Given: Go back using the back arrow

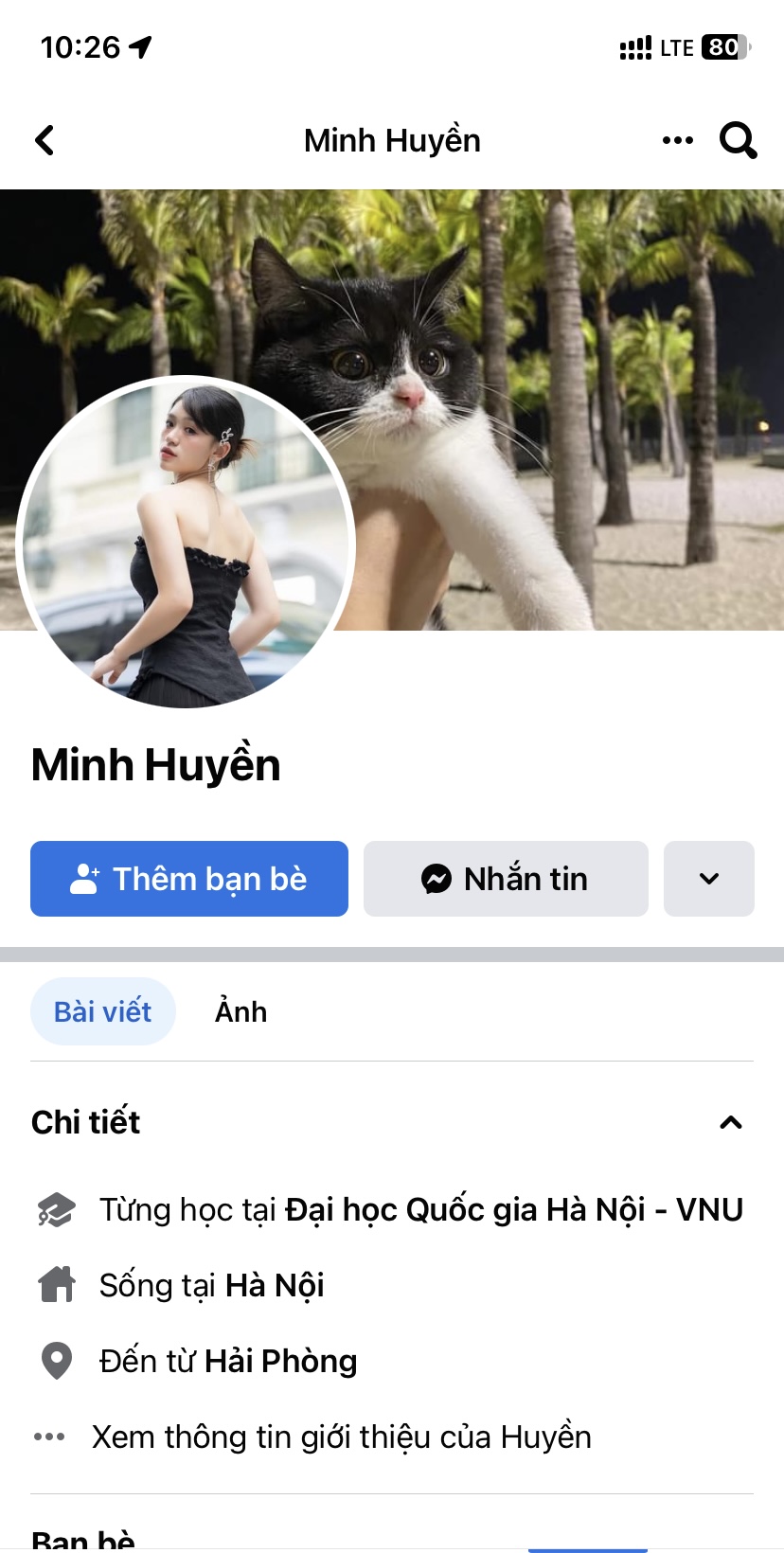Looking at the screenshot, I should pos(45,140).
